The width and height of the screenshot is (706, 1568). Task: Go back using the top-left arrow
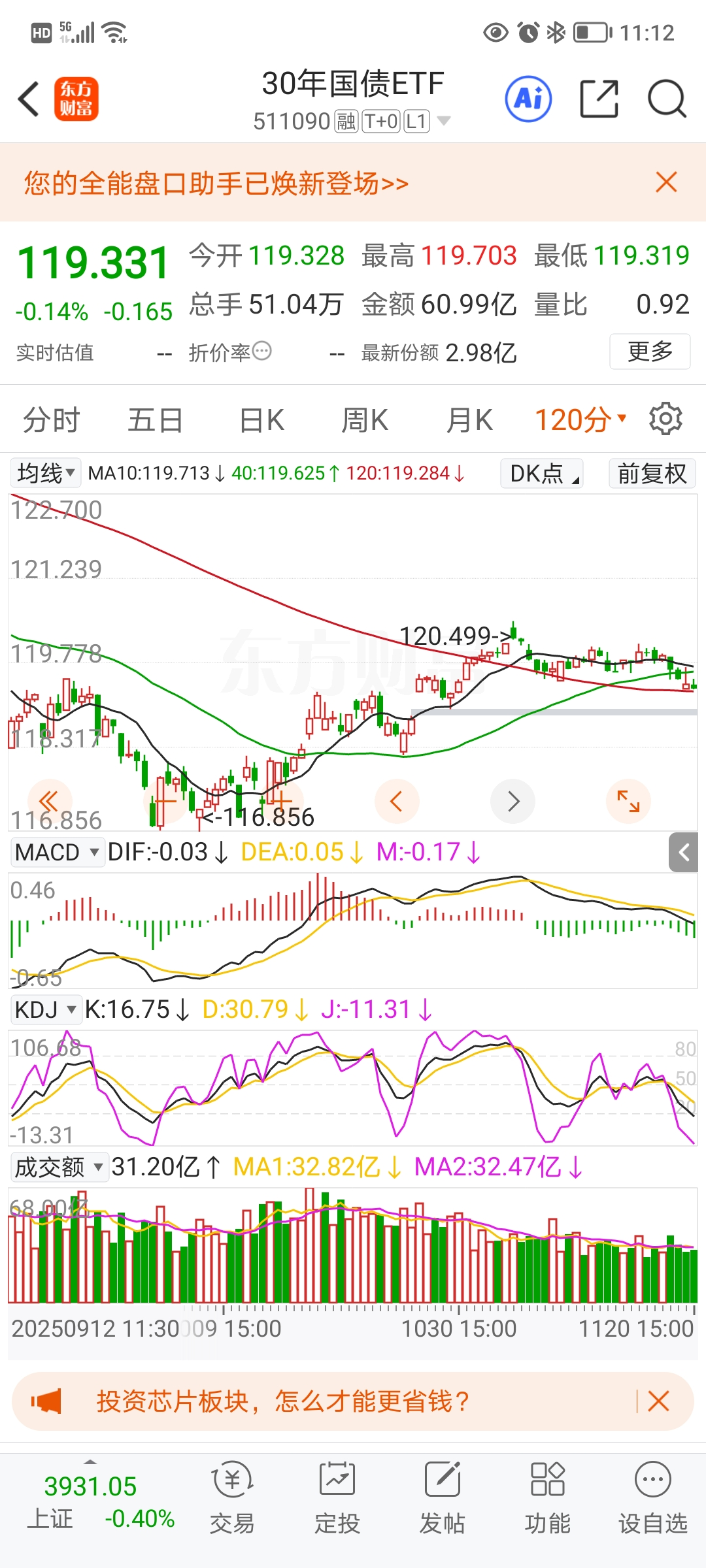click(x=29, y=99)
